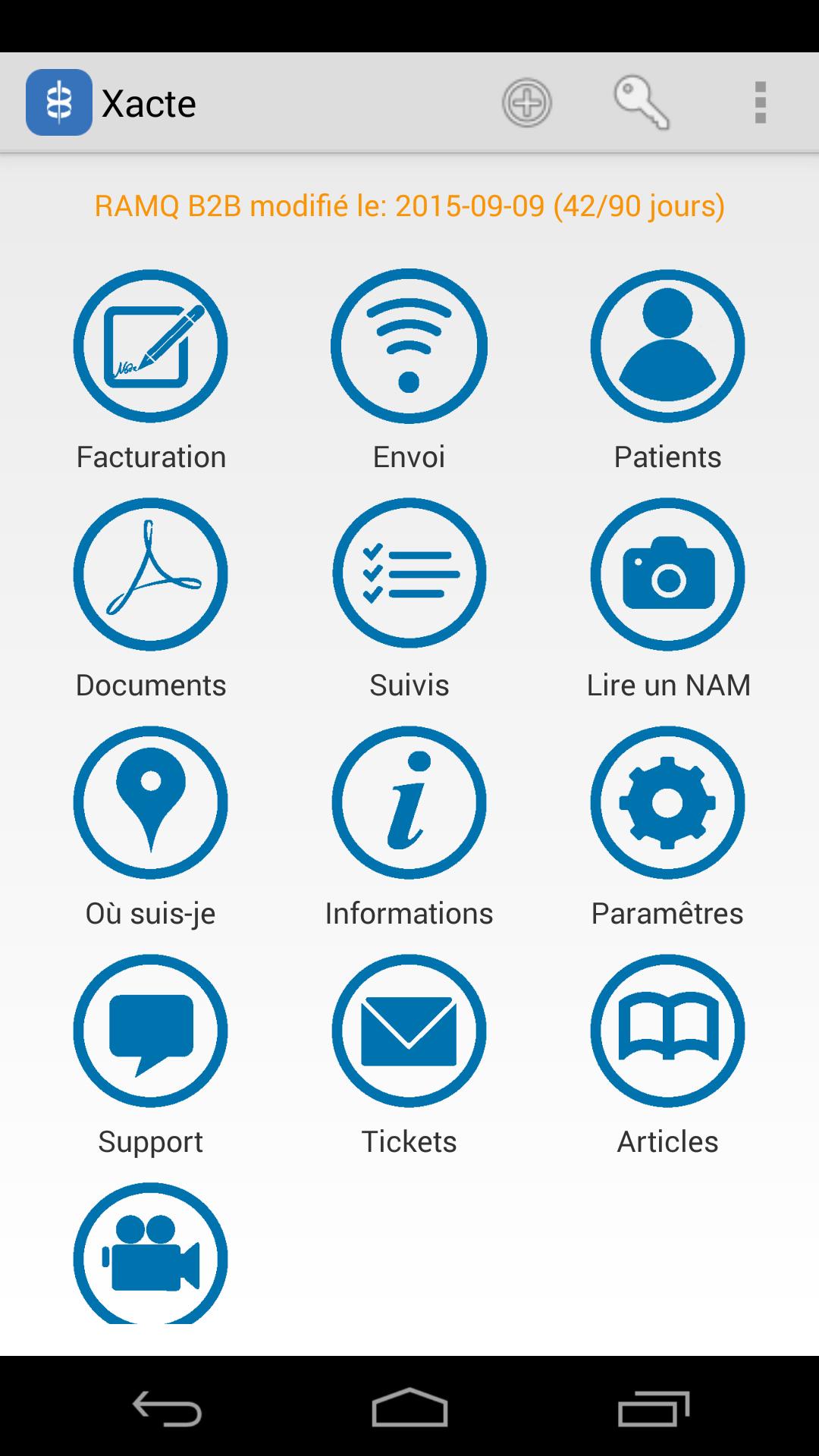Open the Tickets envelope icon
This screenshot has height=1456, width=819.
pos(409,1030)
